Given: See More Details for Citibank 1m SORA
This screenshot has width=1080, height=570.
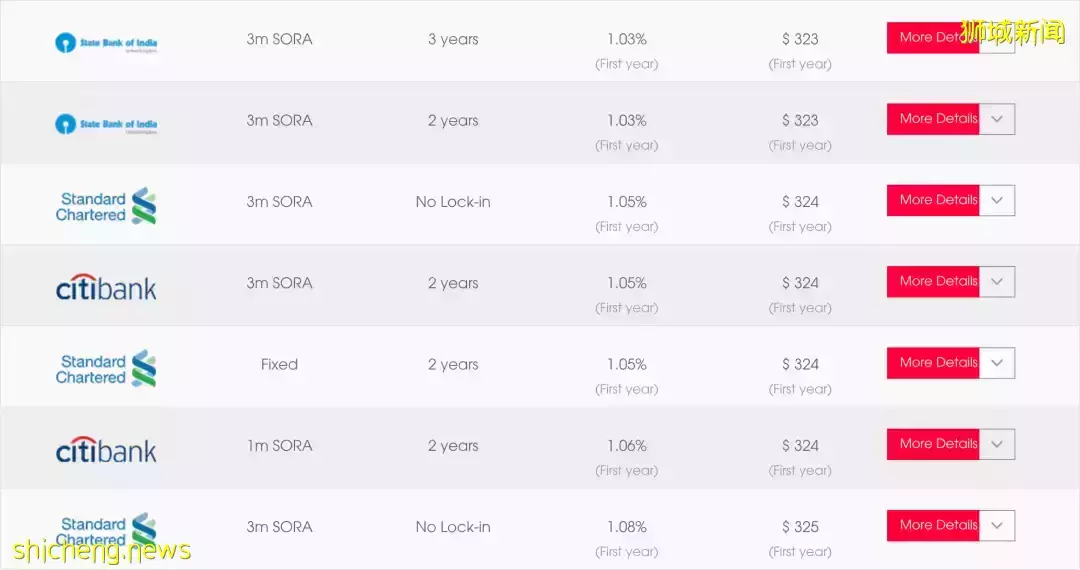Looking at the screenshot, I should [932, 444].
